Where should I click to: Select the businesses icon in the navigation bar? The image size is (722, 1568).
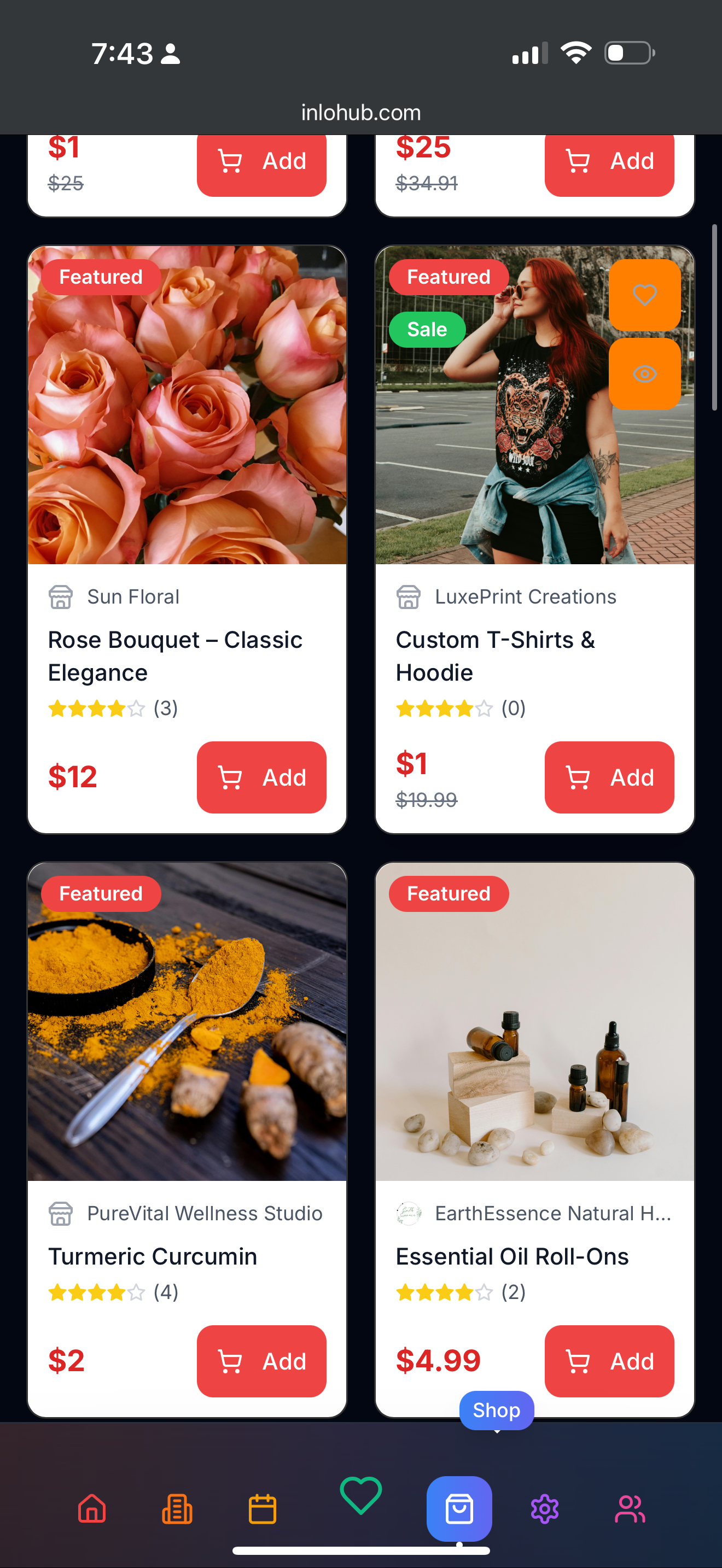[177, 1508]
